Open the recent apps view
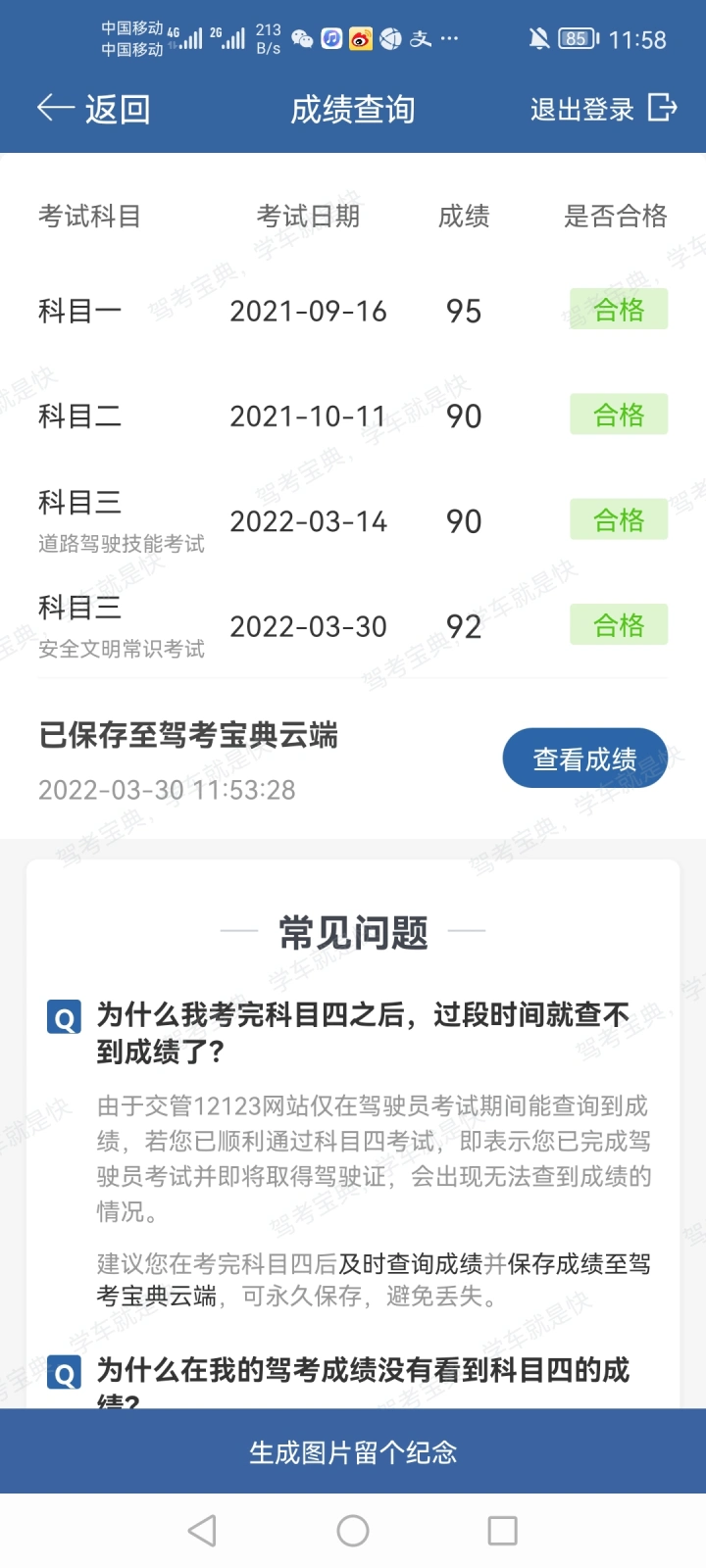Screen dimensions: 706x1568 tap(502, 1531)
